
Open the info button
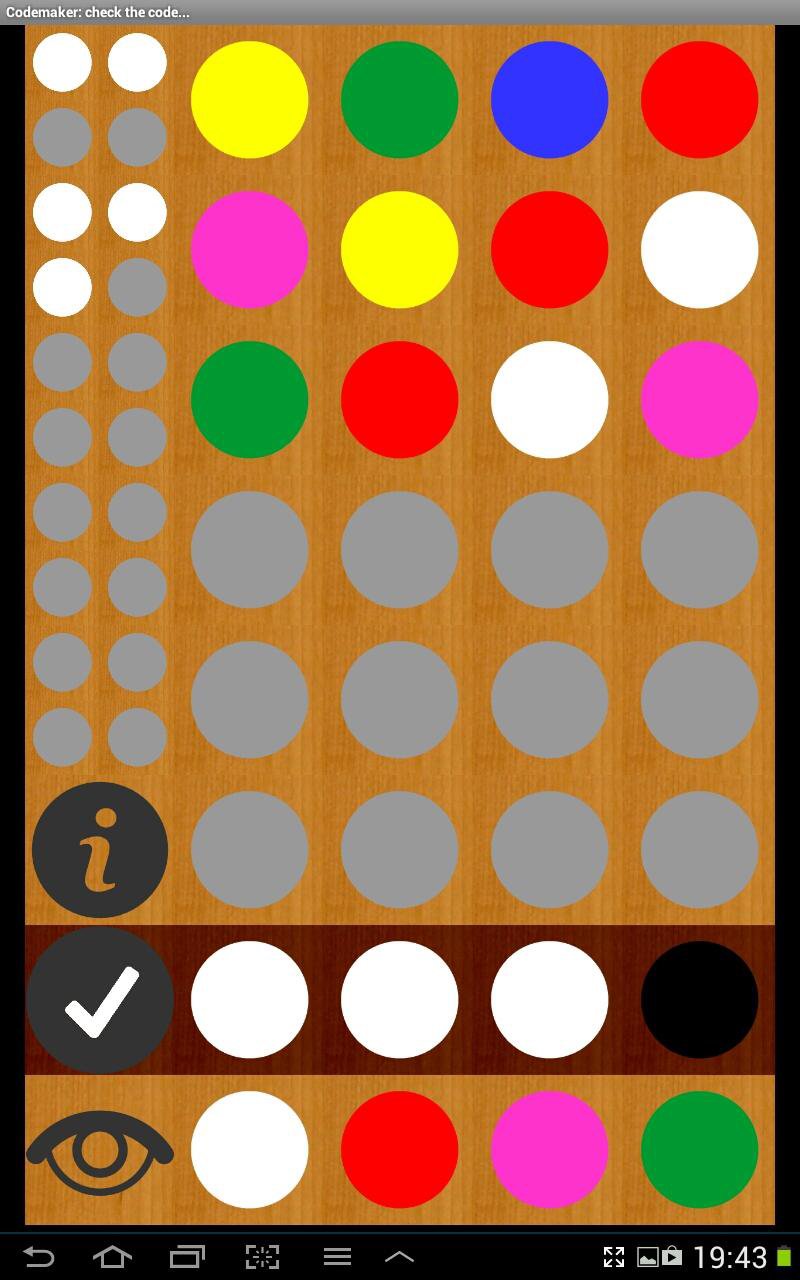[100, 850]
